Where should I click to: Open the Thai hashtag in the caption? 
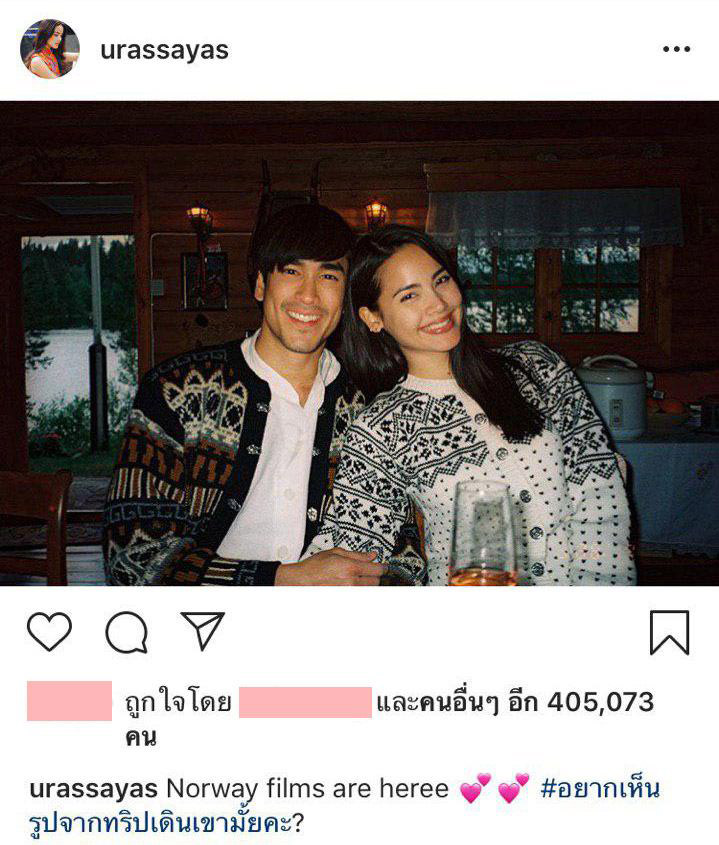pyautogui.click(x=600, y=789)
